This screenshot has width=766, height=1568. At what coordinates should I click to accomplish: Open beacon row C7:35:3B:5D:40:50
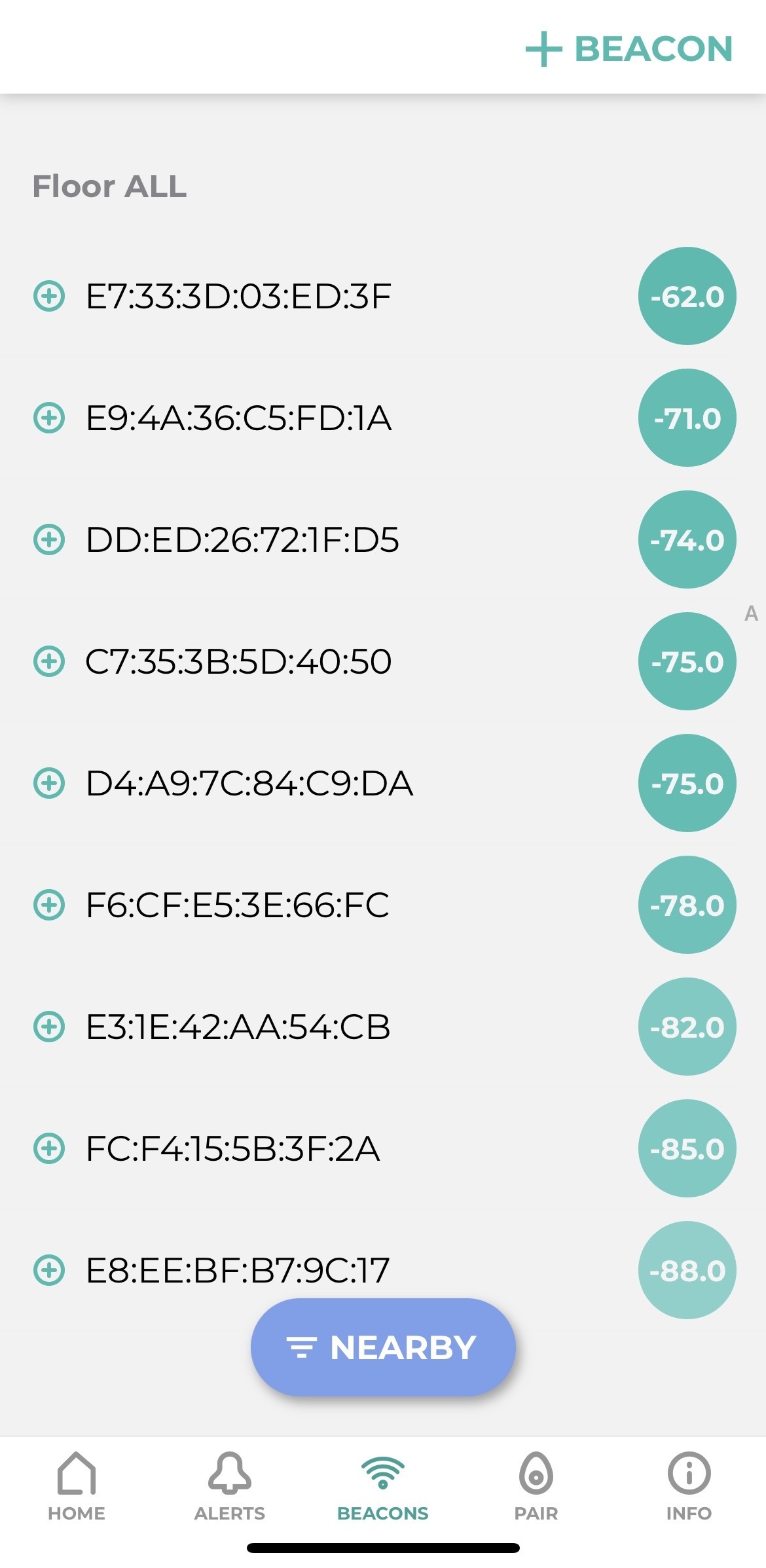pyautogui.click(x=383, y=661)
